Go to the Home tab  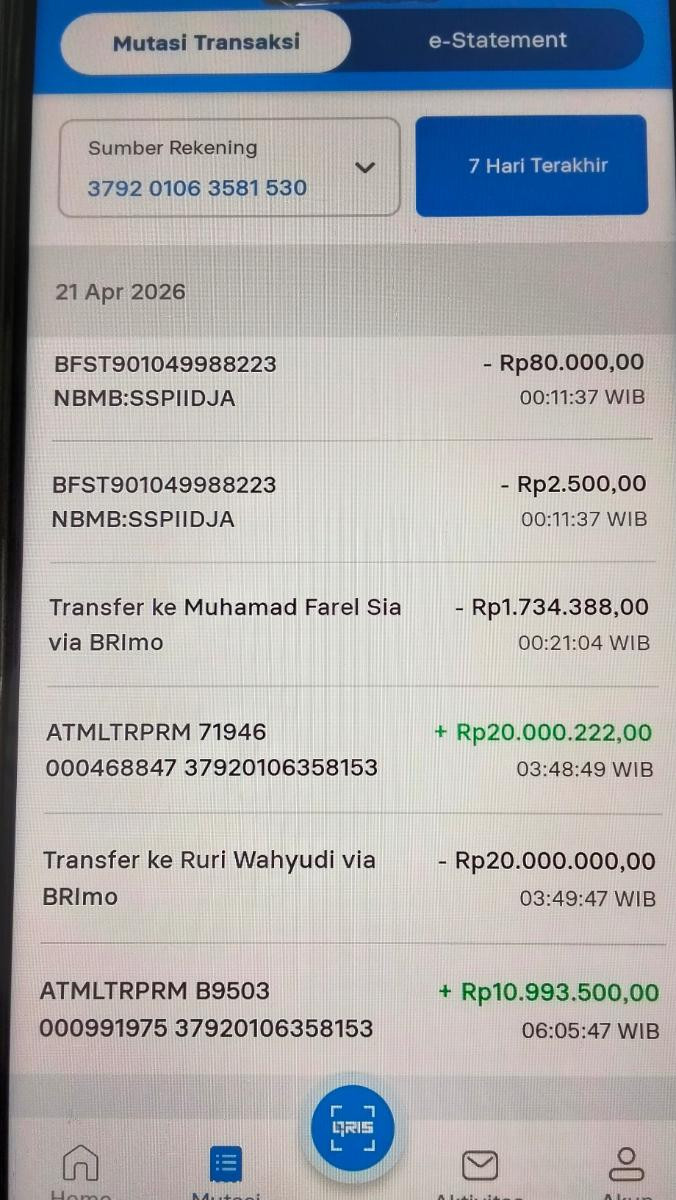pos(80,1166)
